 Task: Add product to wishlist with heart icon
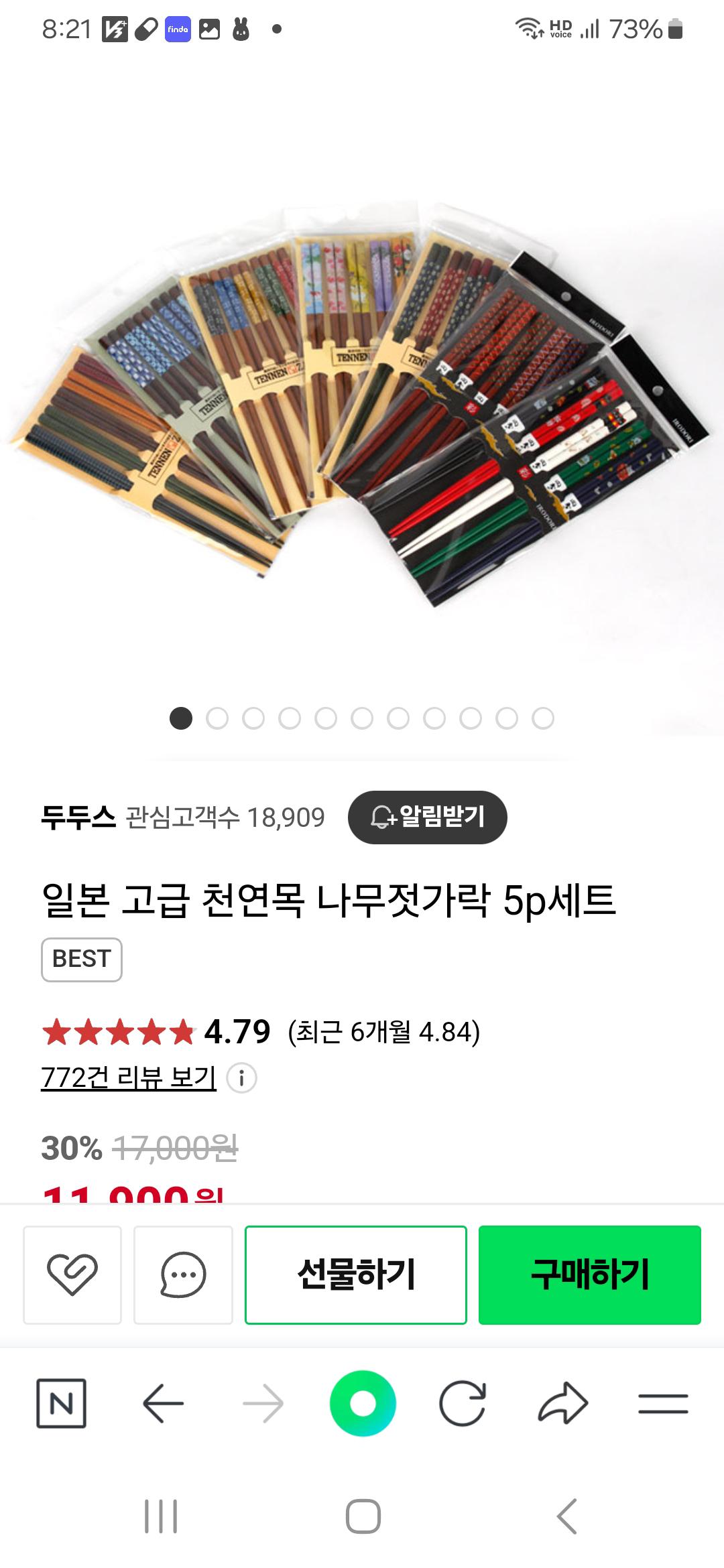click(x=72, y=1275)
